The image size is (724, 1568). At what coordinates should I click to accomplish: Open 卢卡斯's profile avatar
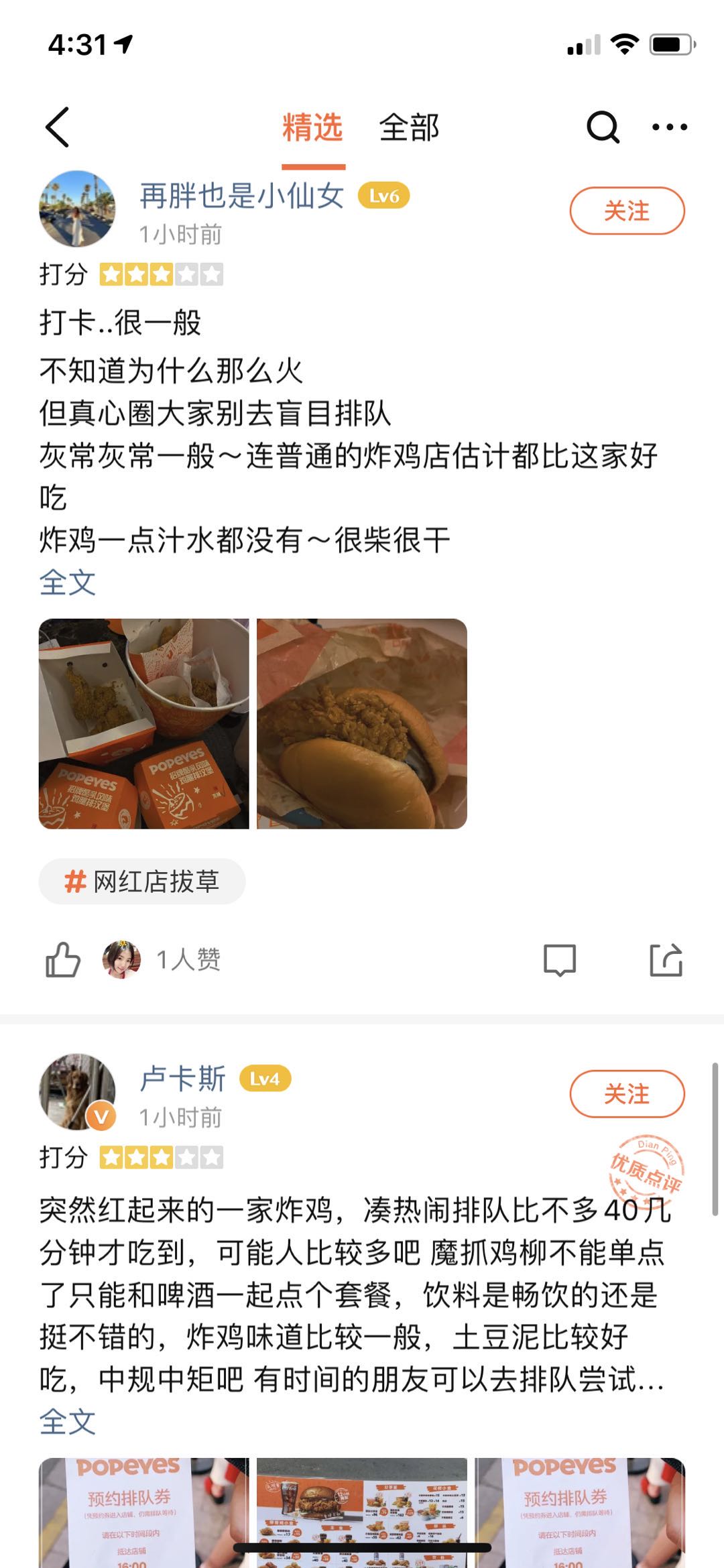pyautogui.click(x=77, y=1091)
